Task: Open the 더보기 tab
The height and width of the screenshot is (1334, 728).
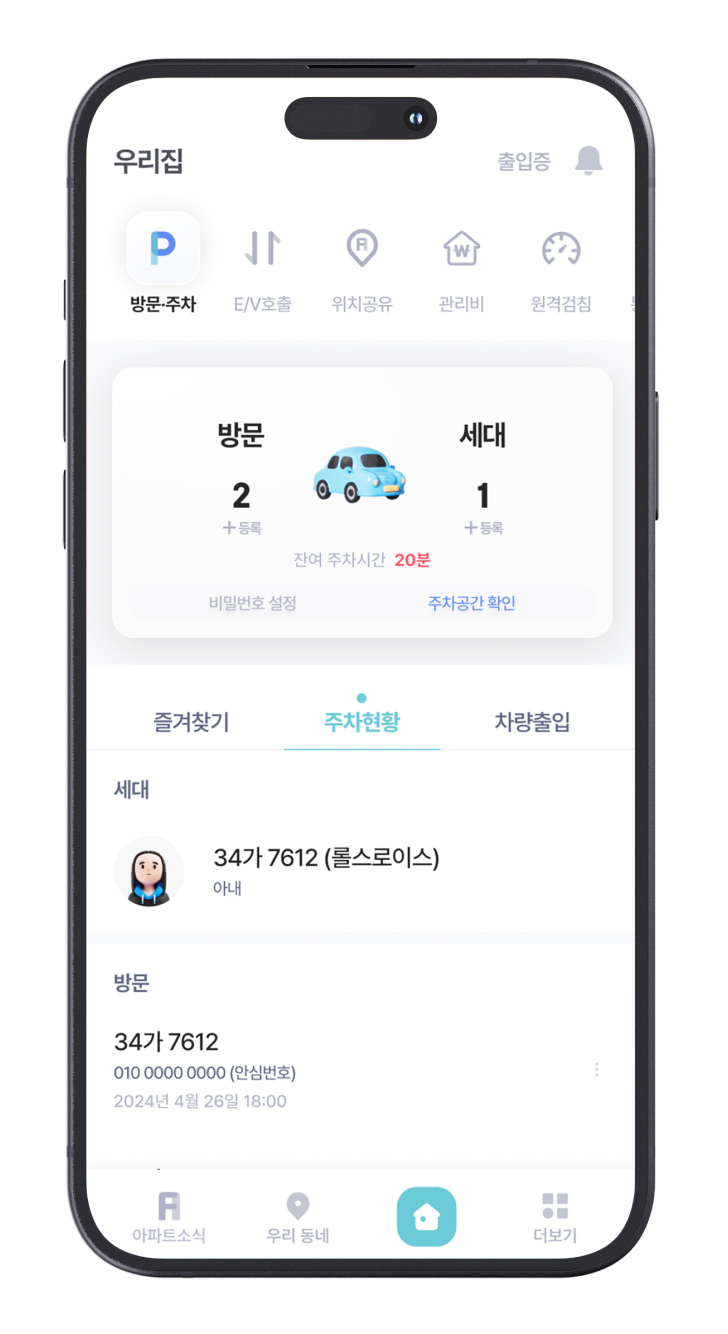Action: [x=554, y=1217]
